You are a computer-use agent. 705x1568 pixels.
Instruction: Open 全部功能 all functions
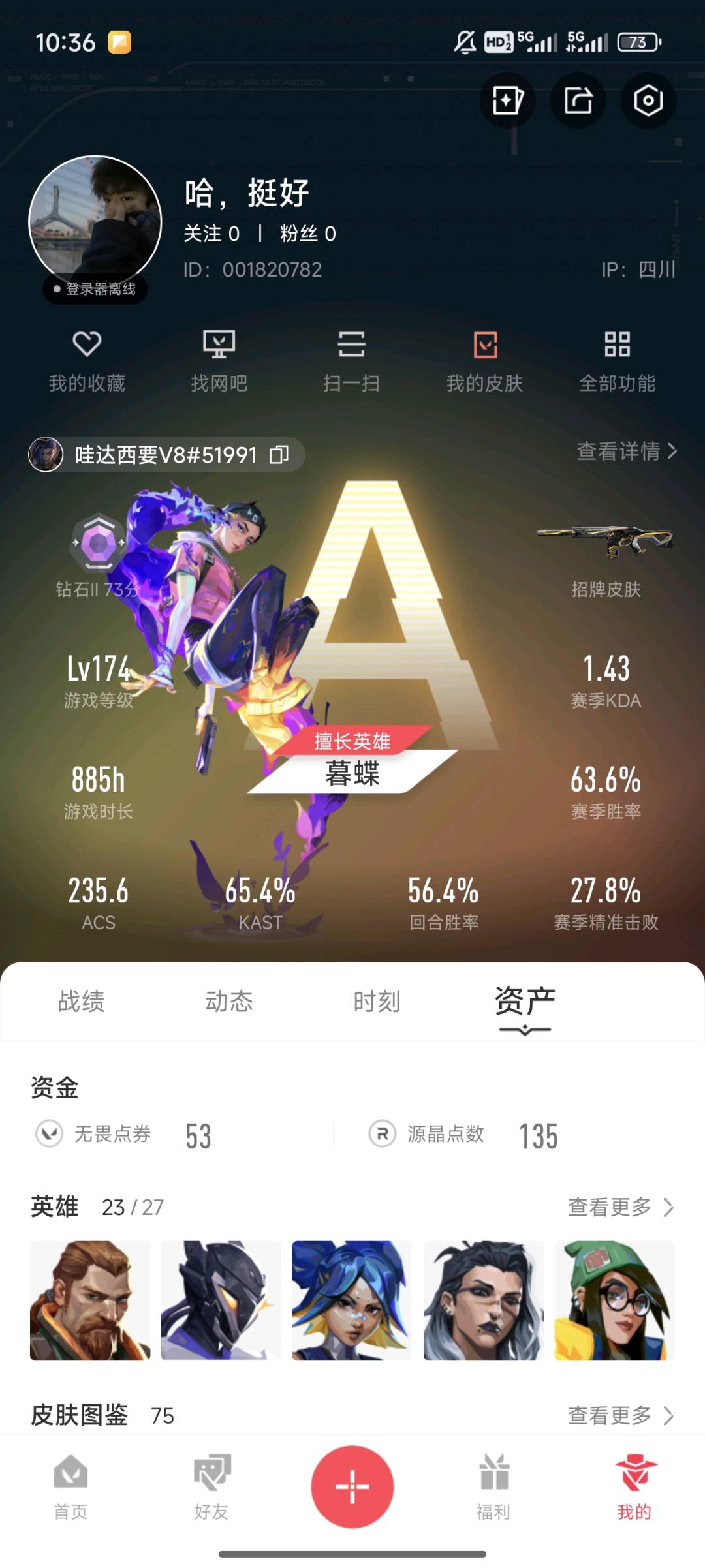(x=617, y=360)
